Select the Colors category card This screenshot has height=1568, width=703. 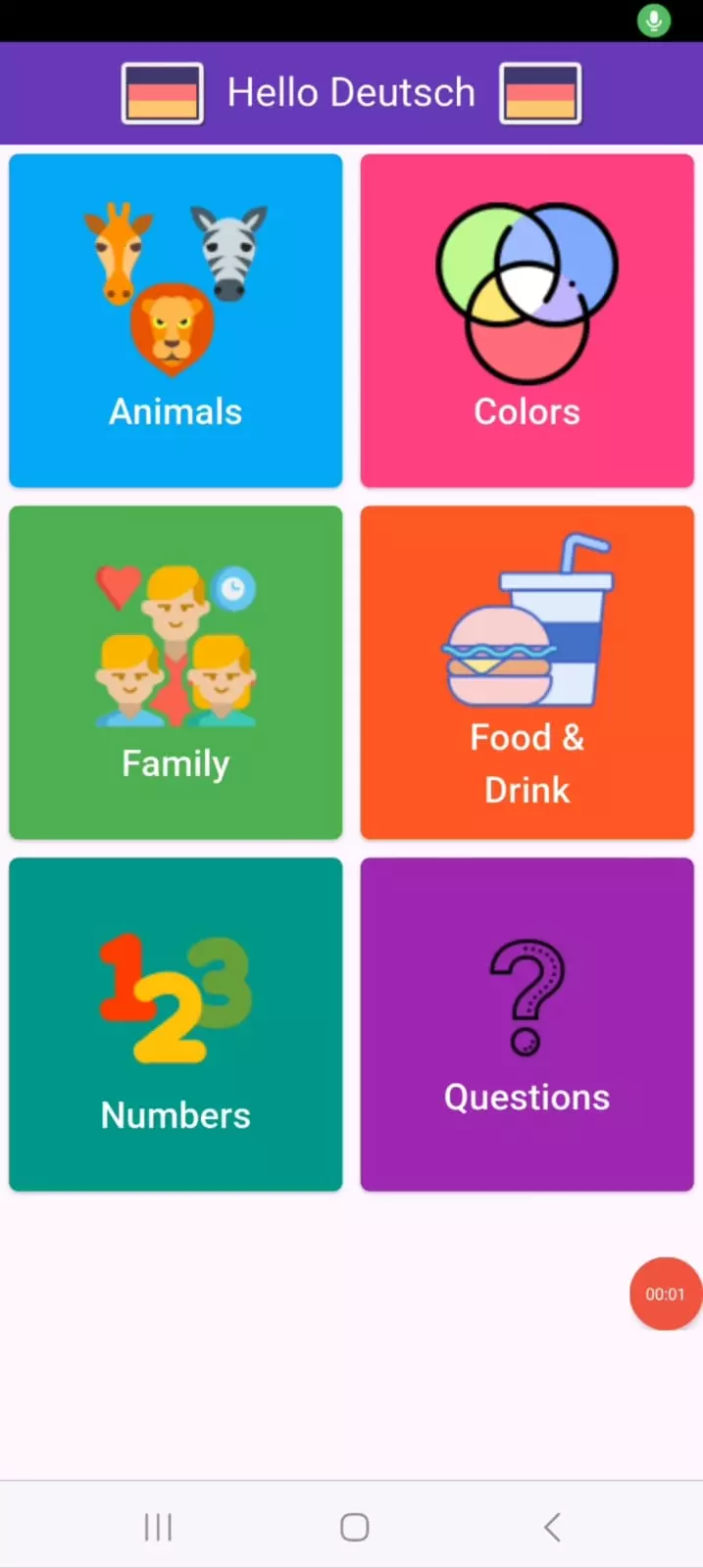(x=527, y=320)
